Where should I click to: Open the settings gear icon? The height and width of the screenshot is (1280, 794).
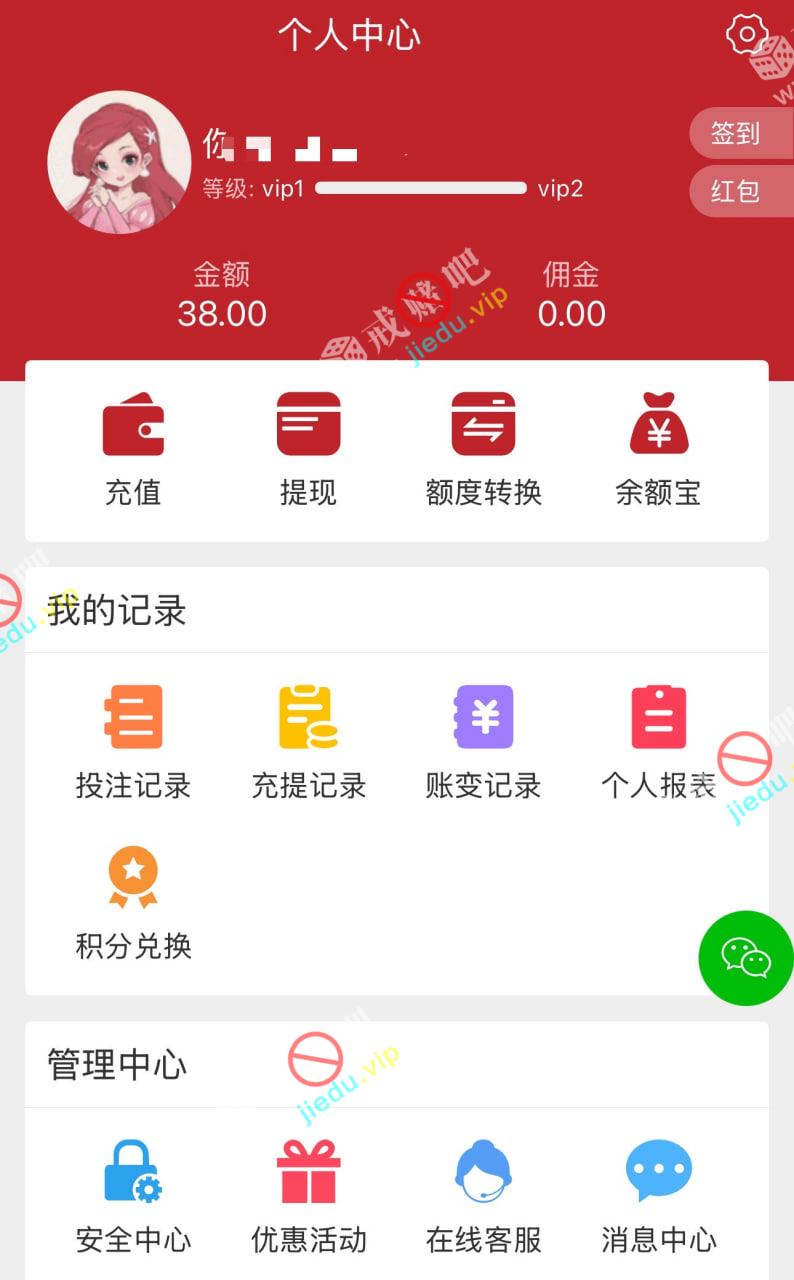(x=746, y=35)
